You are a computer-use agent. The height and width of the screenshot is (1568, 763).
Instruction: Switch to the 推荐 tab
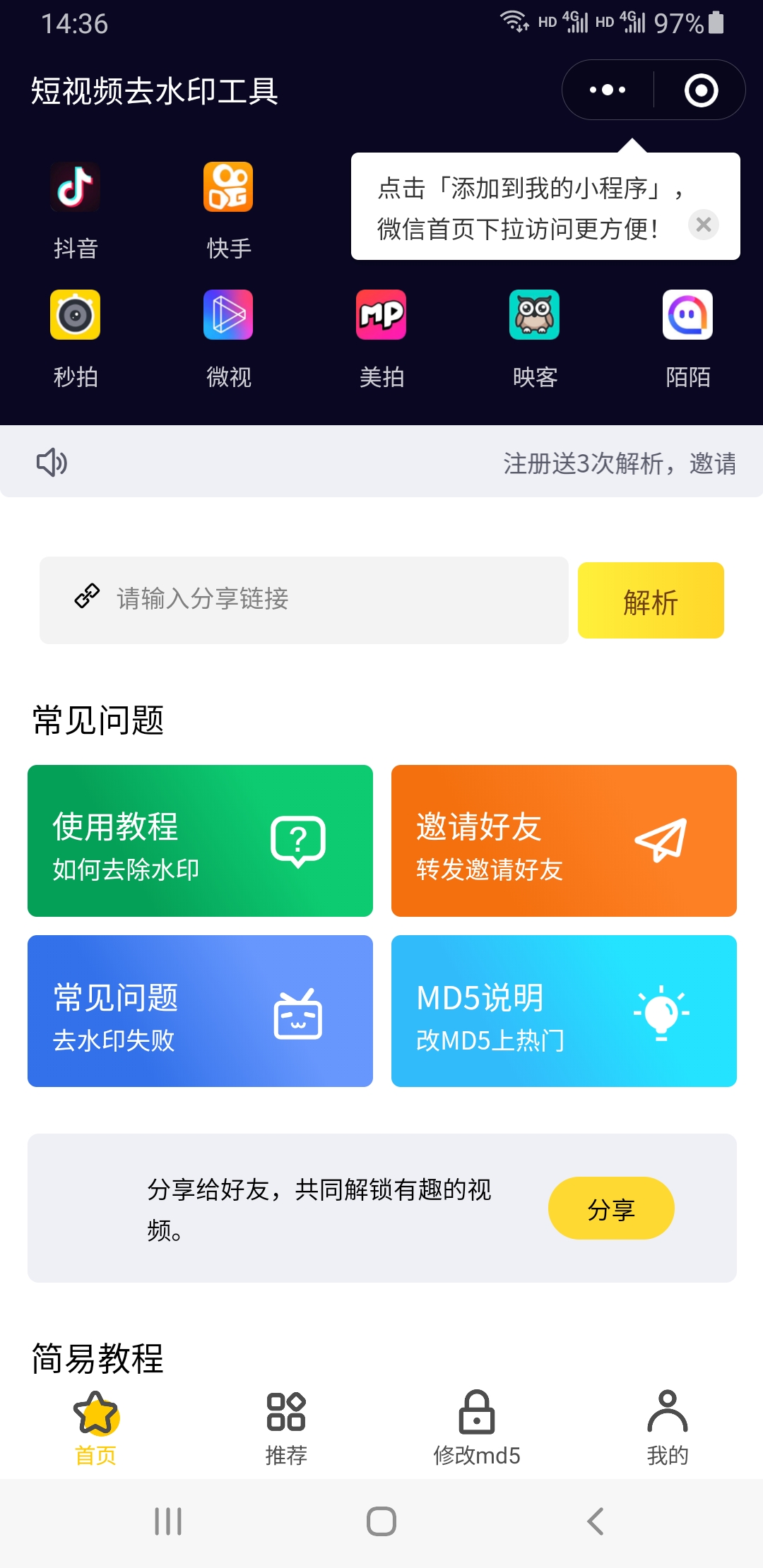pyautogui.click(x=286, y=1428)
